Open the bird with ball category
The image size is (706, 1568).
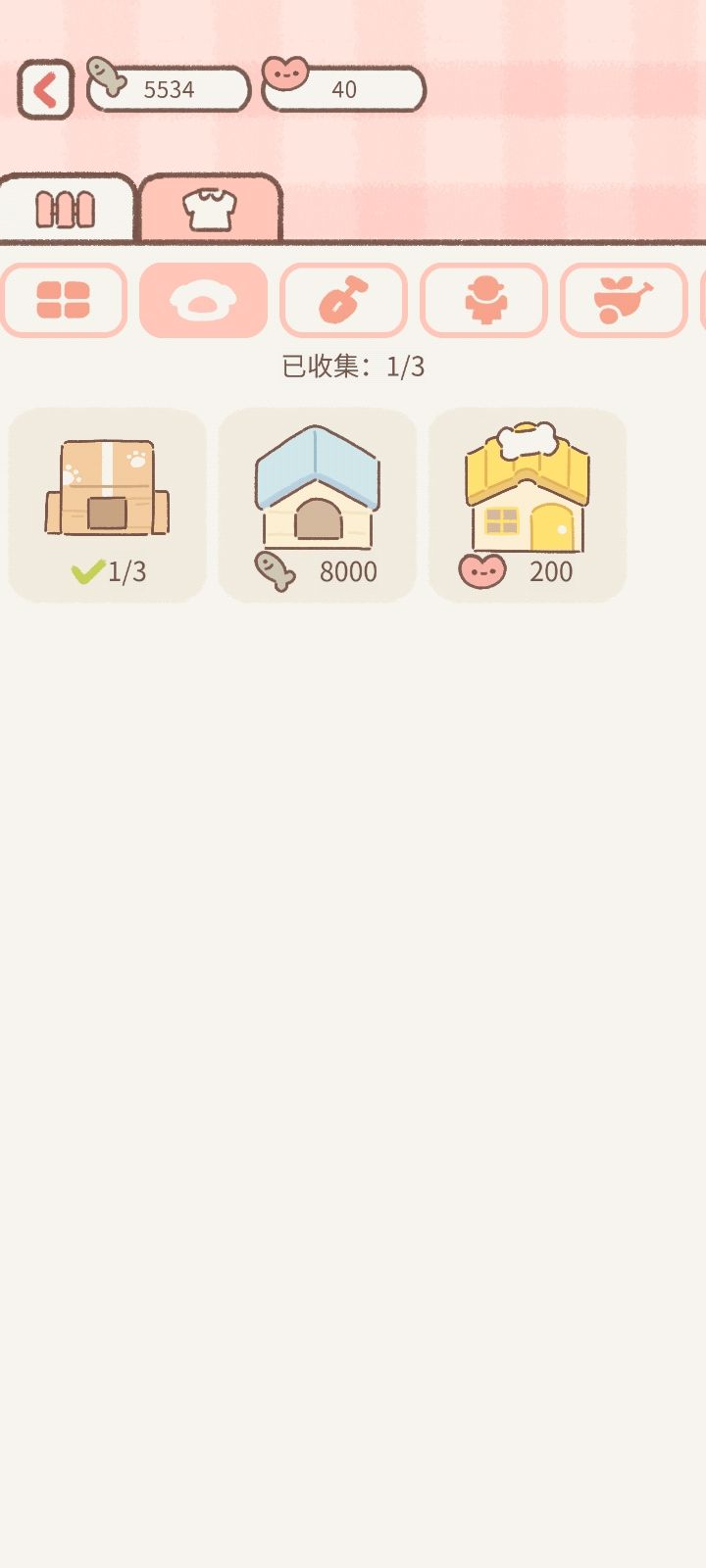(624, 300)
